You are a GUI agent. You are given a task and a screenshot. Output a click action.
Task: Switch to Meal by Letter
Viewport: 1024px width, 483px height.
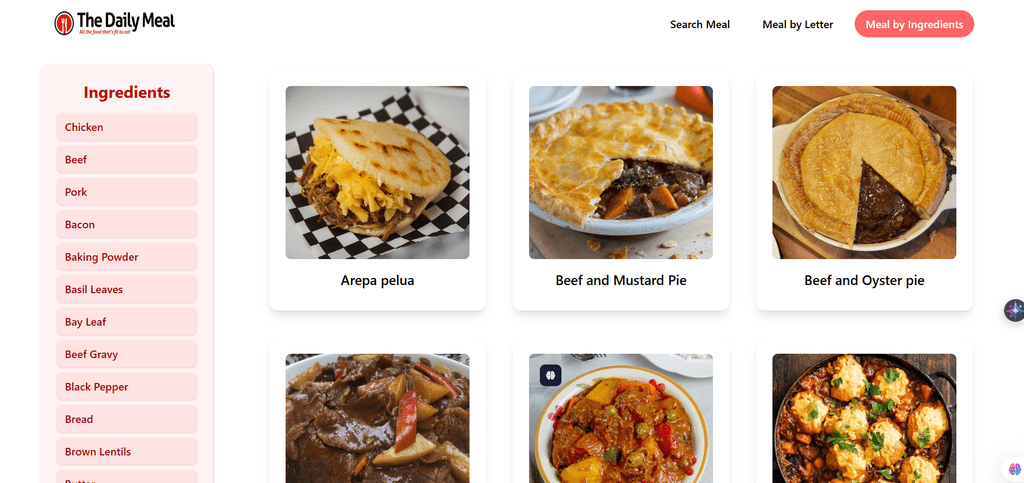[797, 24]
